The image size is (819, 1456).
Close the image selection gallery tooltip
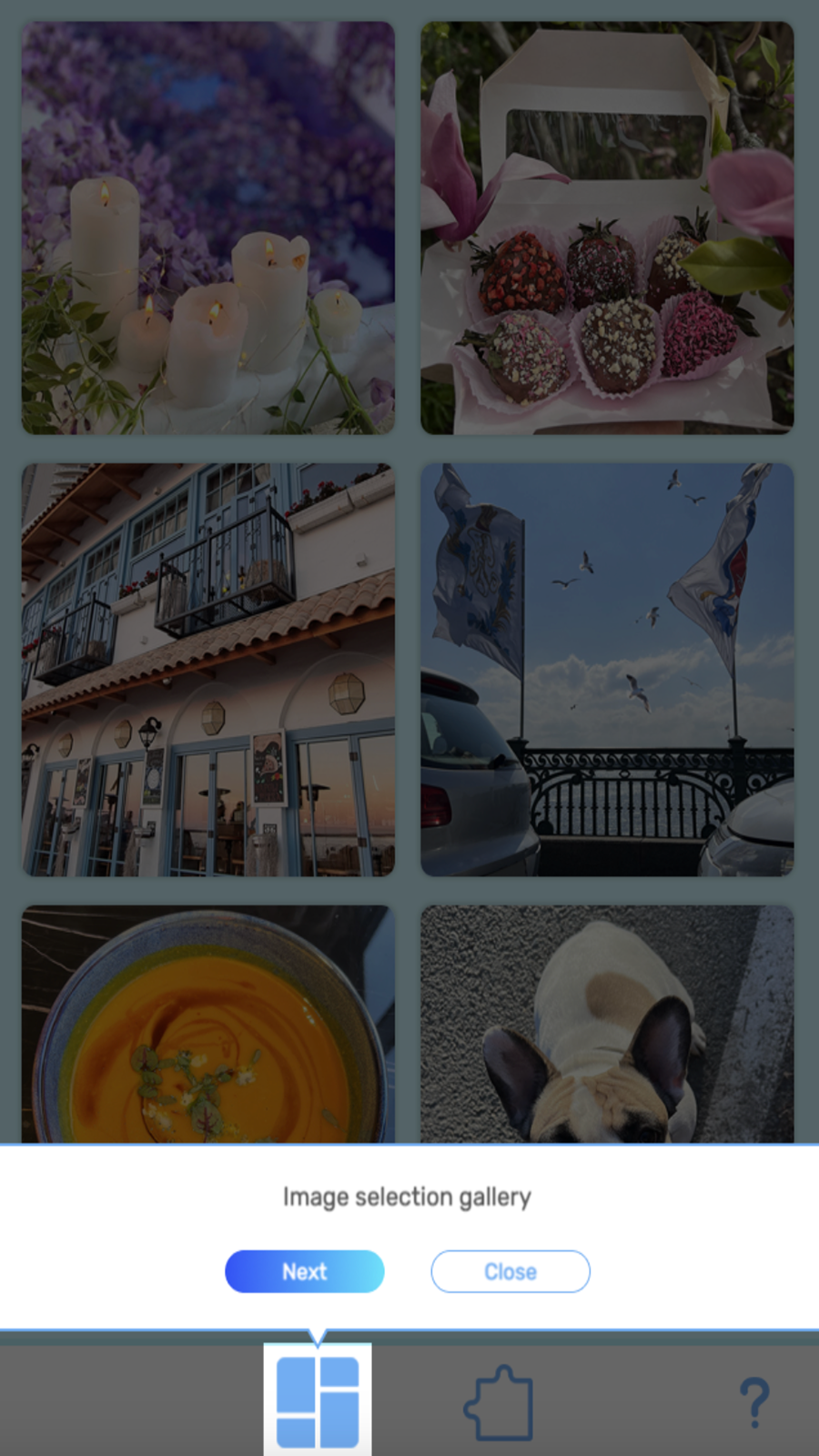point(511,1271)
